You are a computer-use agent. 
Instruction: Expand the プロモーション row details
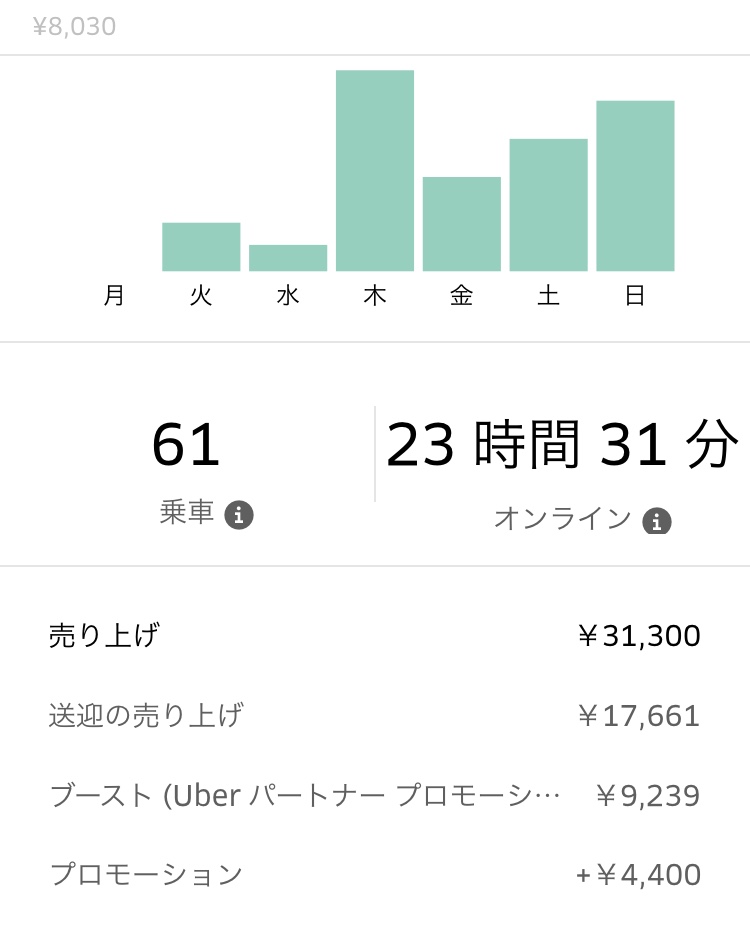375,874
